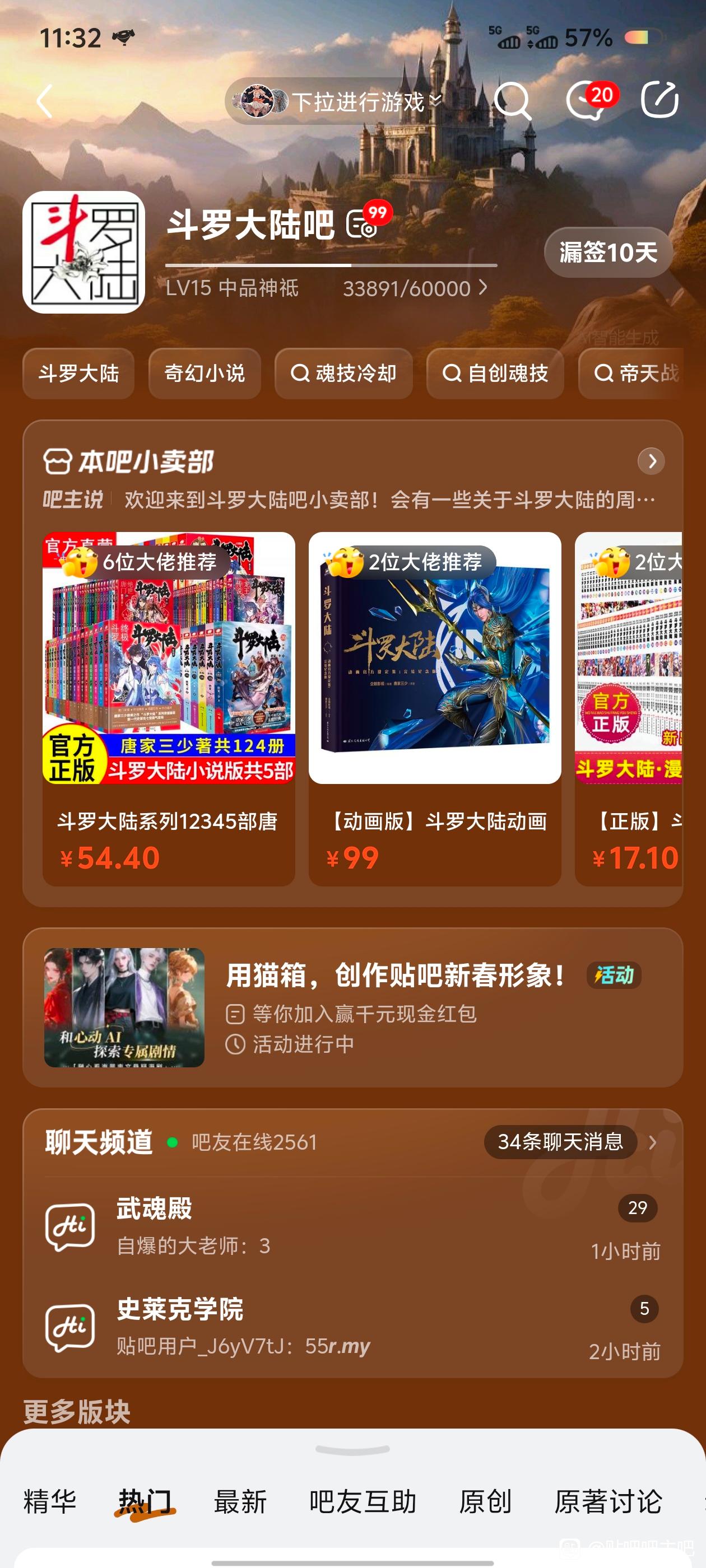This screenshot has height=1568, width=706.
Task: Open the 用猫箱 activity banner
Action: [x=352, y=1007]
